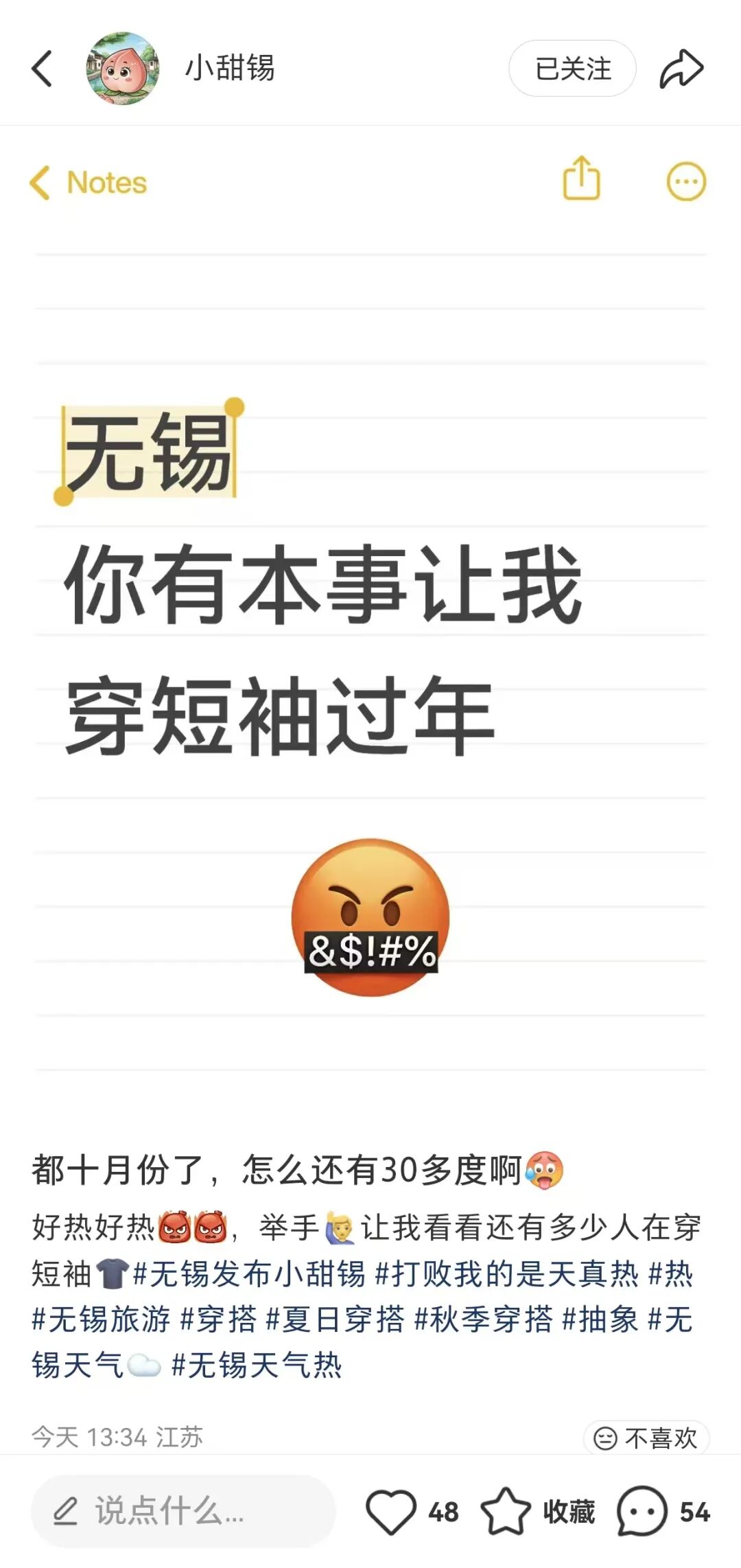
Task: Open the 54 comments via the bubble icon
Action: pyautogui.click(x=642, y=1511)
